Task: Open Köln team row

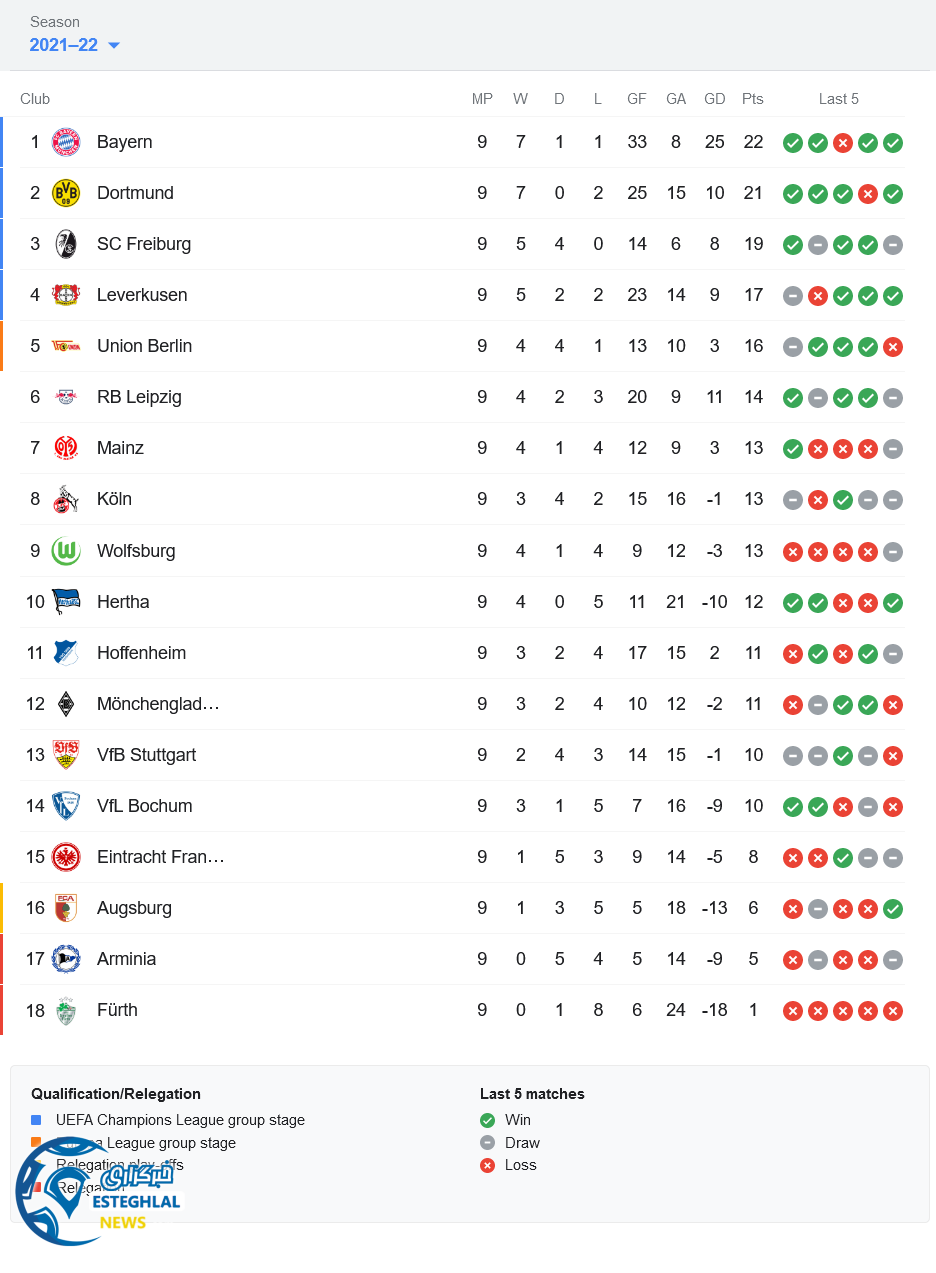Action: 114,499
